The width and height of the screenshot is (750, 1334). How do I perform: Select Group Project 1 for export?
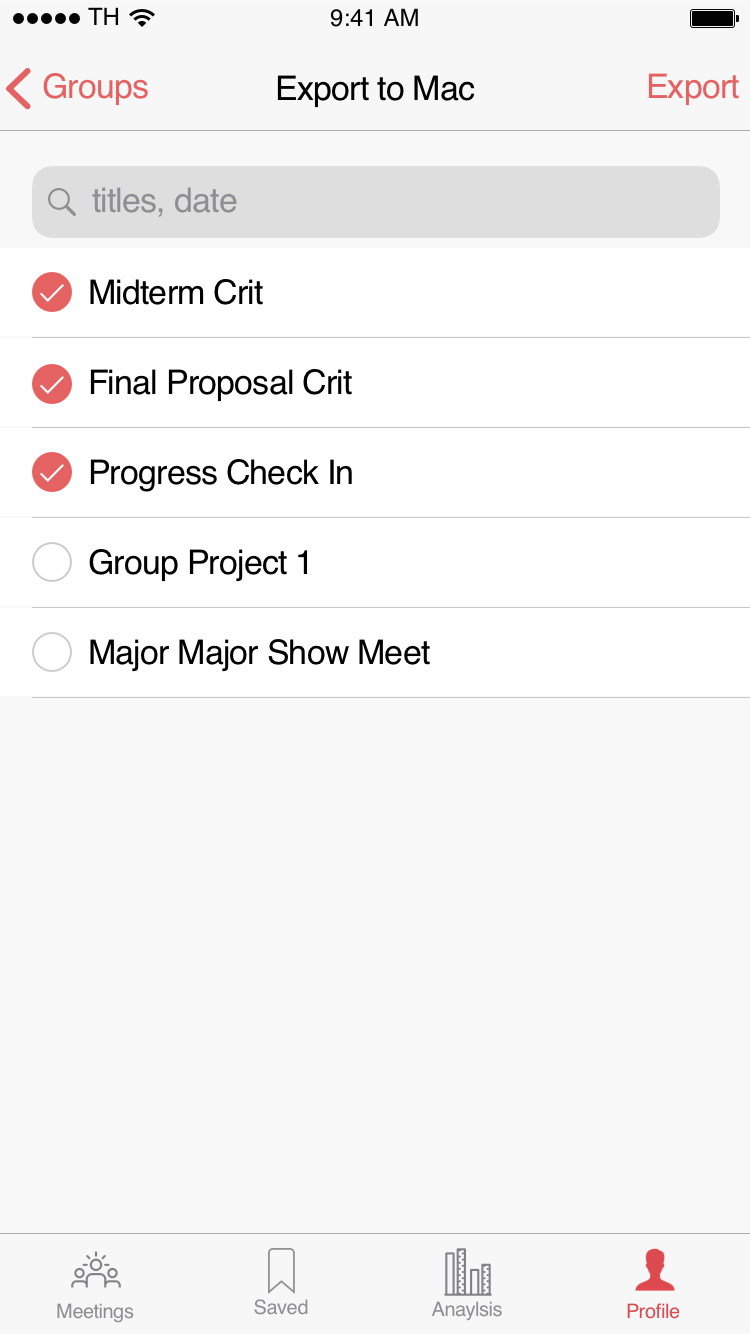coord(52,563)
